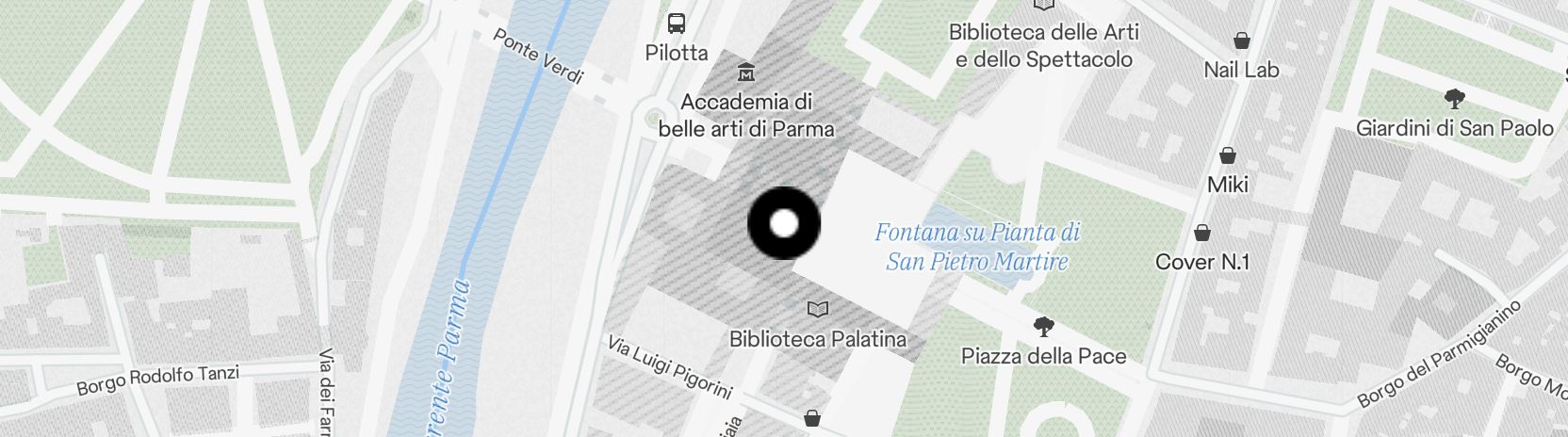Screen dimensions: 1568x437
Task: Select the Miki shop marker
Action: coord(1228,155)
